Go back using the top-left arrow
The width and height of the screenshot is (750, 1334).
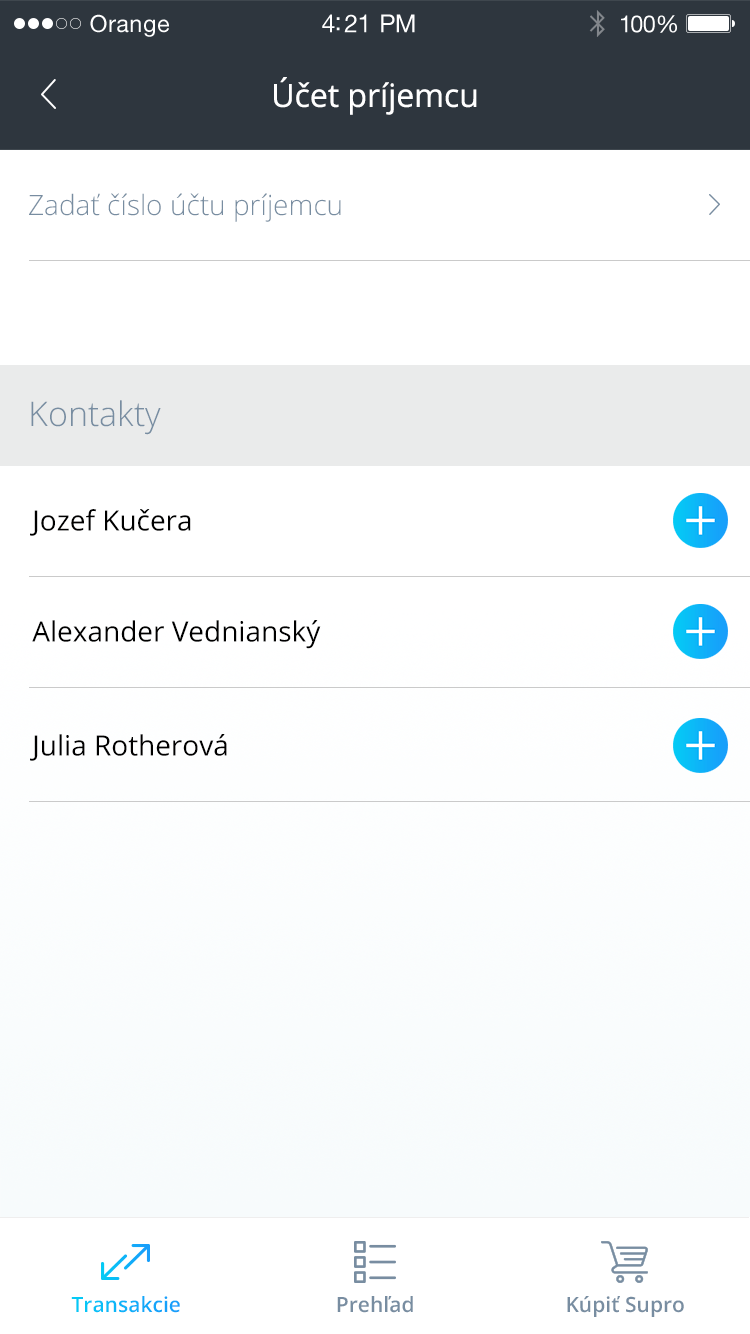click(48, 95)
